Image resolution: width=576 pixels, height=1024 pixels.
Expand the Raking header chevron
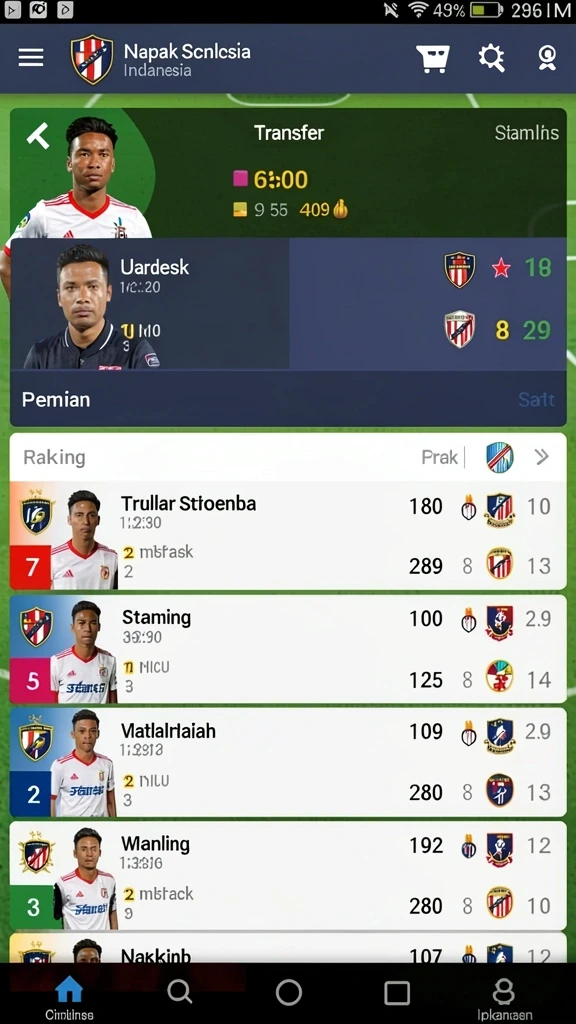click(x=541, y=457)
